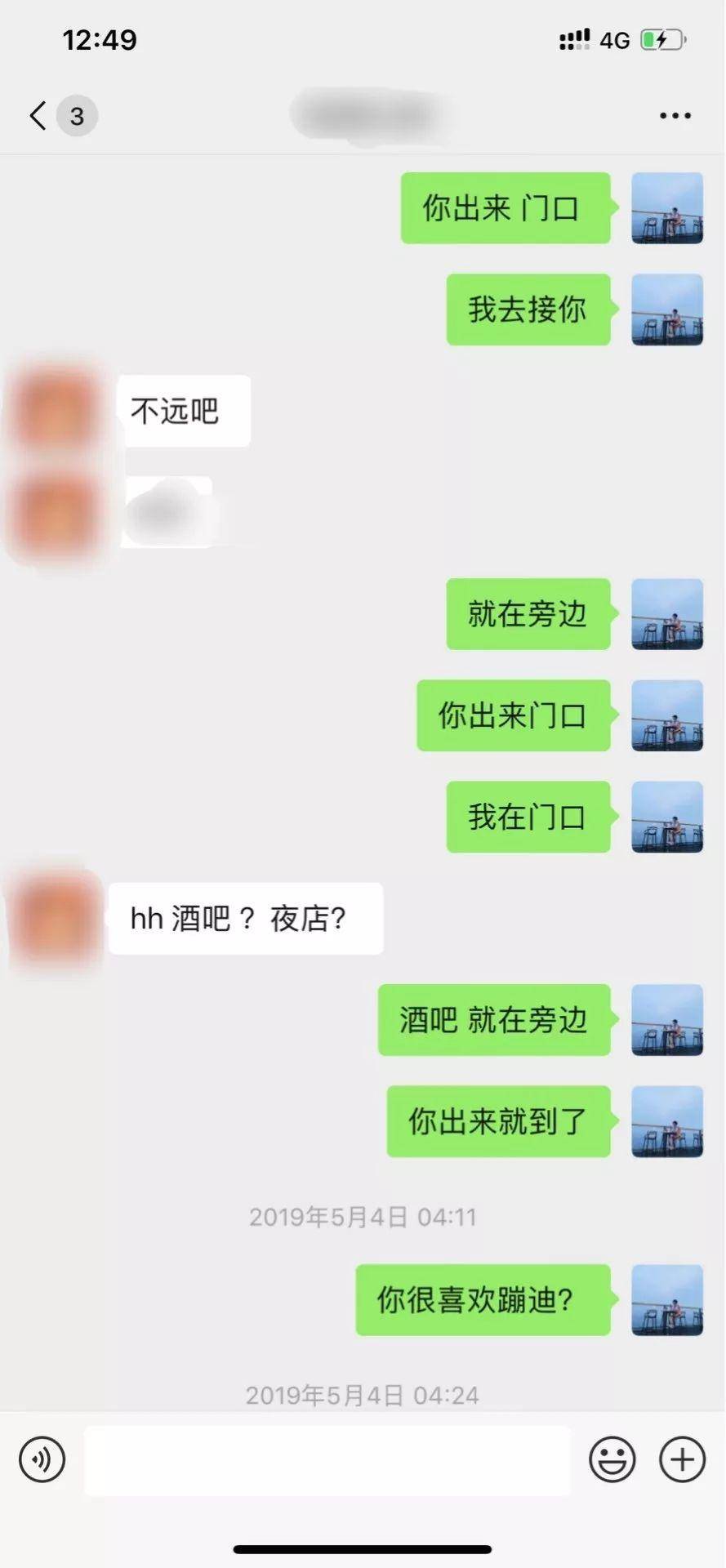Tap the clock showing 12:49
The image size is (726, 1568).
pyautogui.click(x=99, y=38)
